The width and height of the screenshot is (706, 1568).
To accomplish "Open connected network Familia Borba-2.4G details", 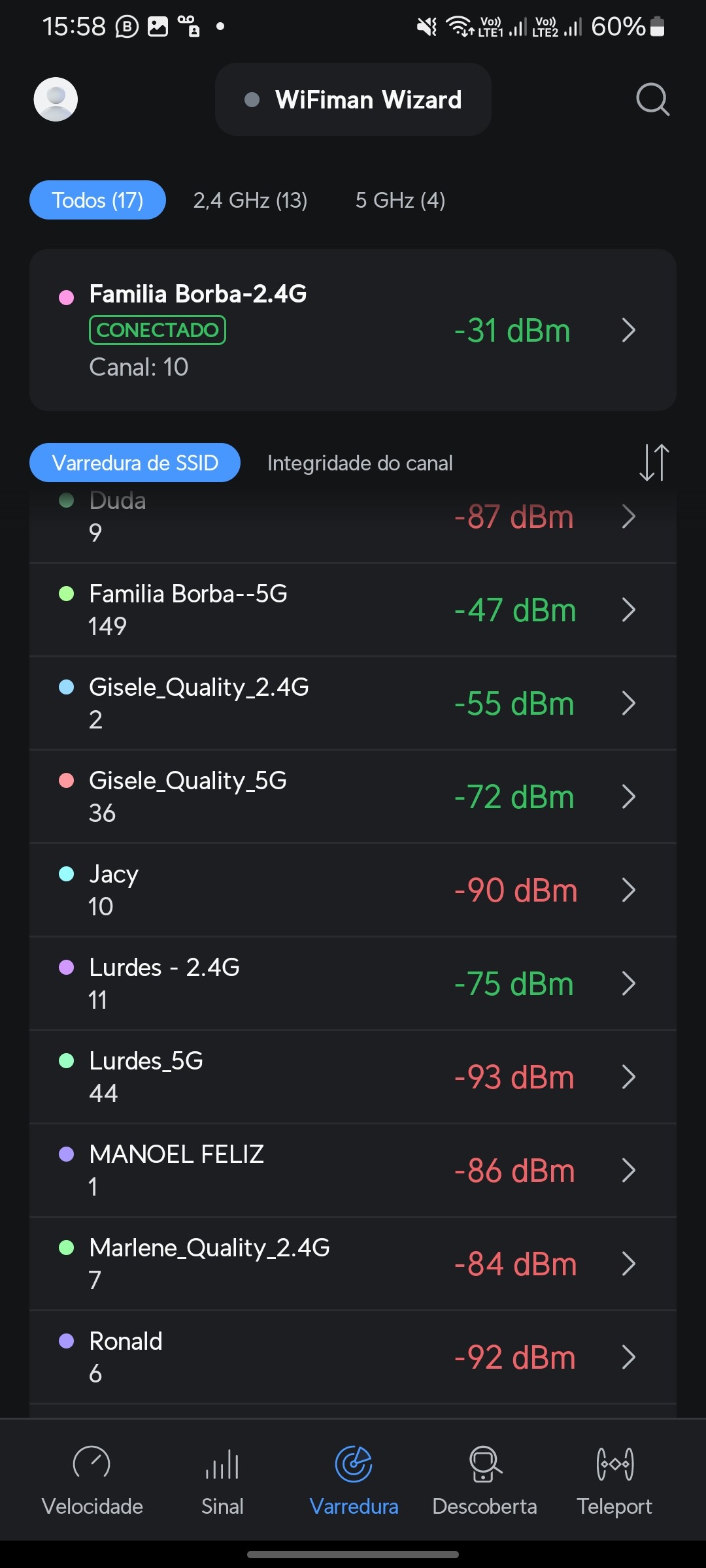I will (353, 330).
